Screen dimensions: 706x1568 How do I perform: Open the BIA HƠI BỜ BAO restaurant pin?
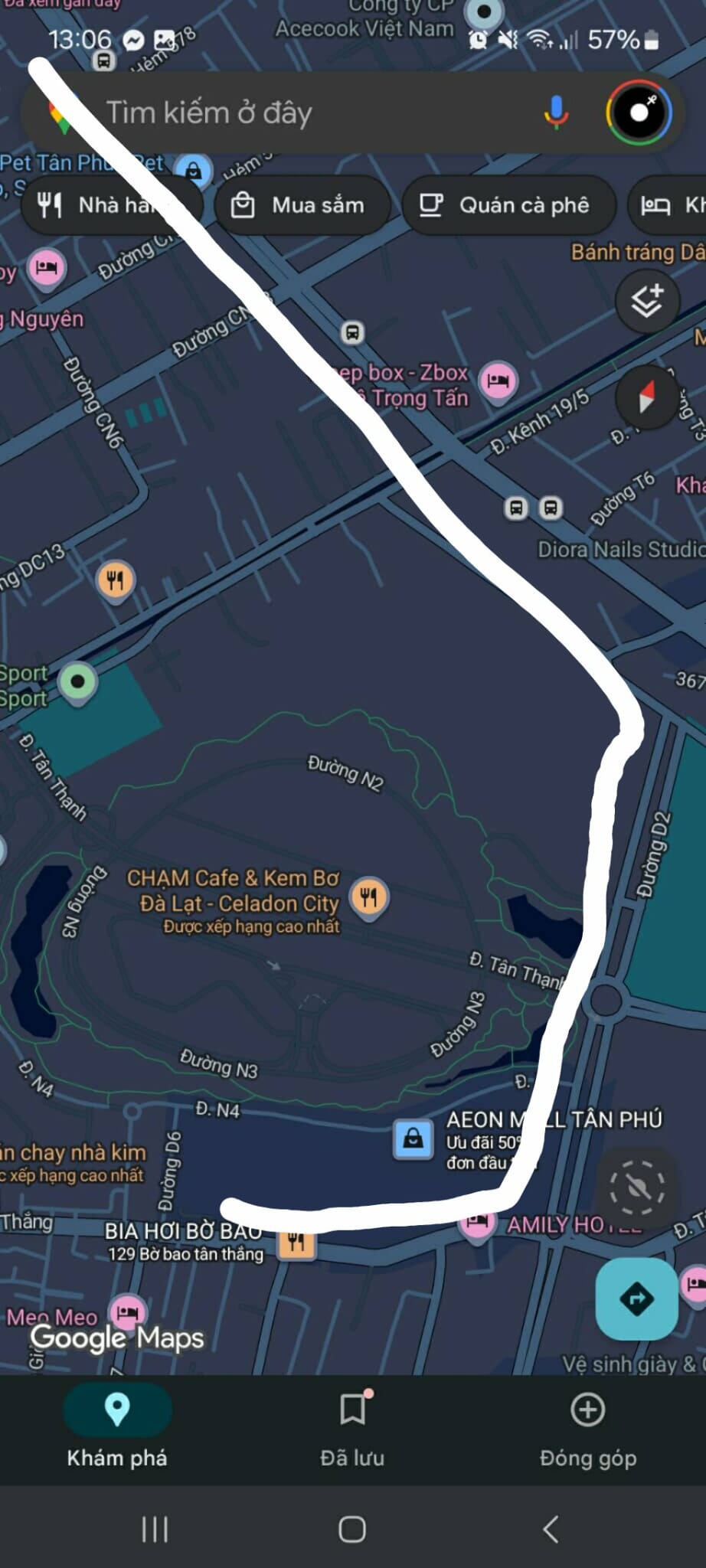[297, 1241]
